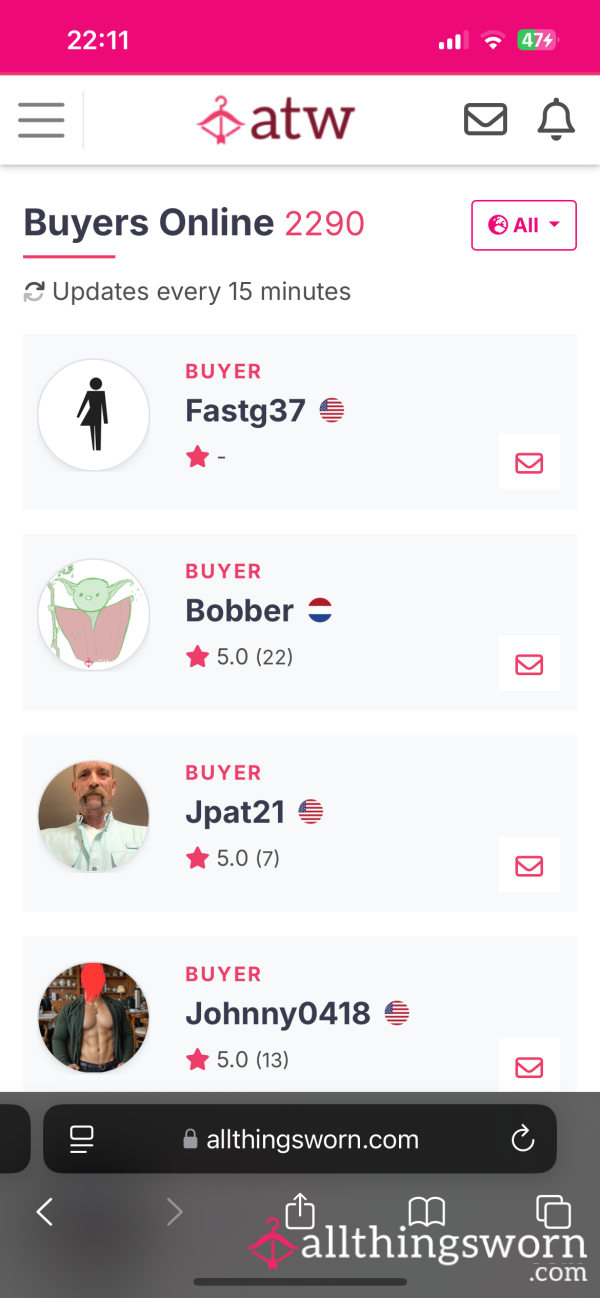Open the Safari address bar
Image resolution: width=600 pixels, height=1298 pixels.
click(x=300, y=1139)
